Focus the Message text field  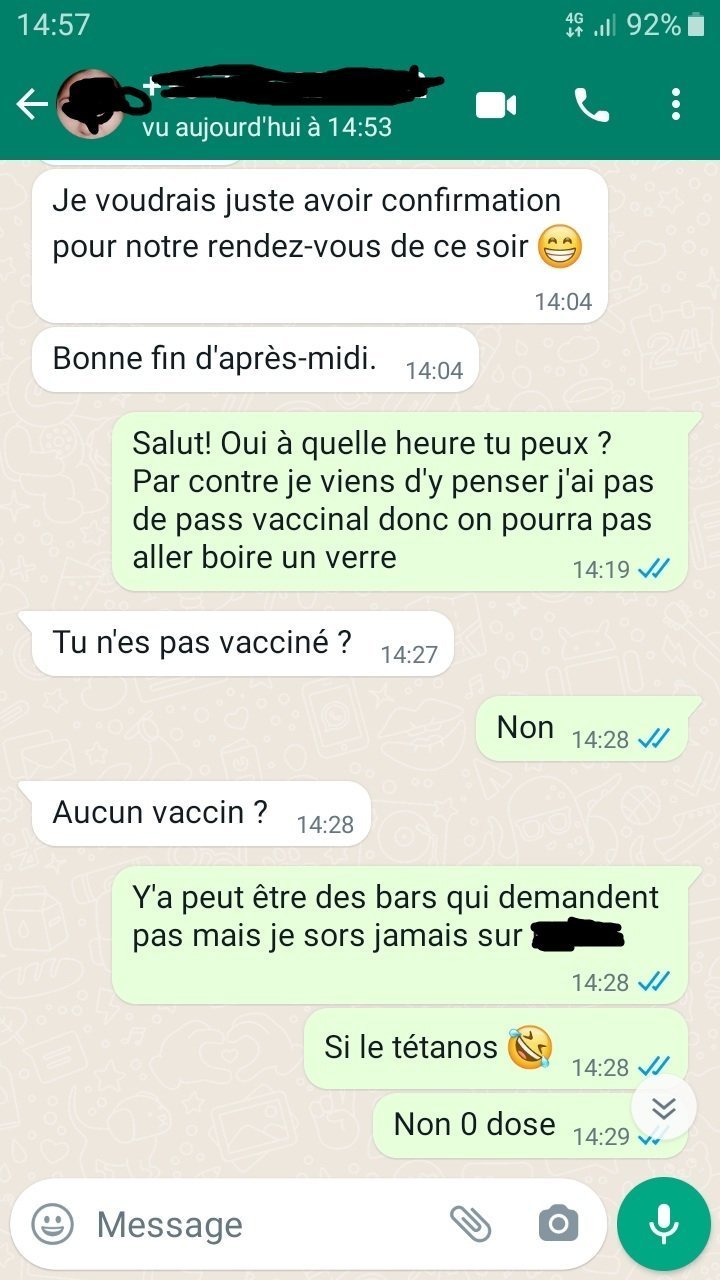click(260, 1224)
